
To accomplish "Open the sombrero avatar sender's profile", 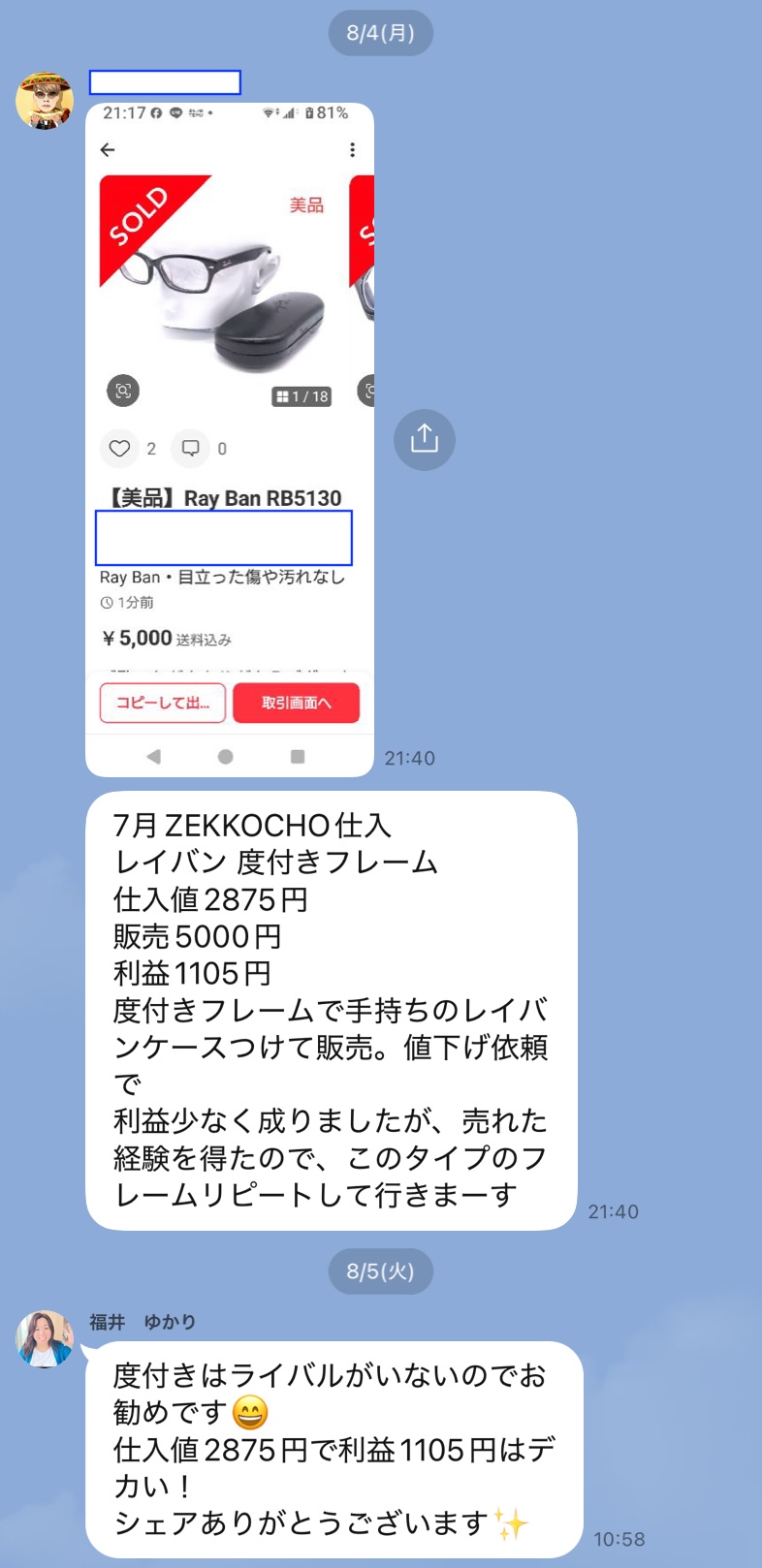I will (x=45, y=101).
